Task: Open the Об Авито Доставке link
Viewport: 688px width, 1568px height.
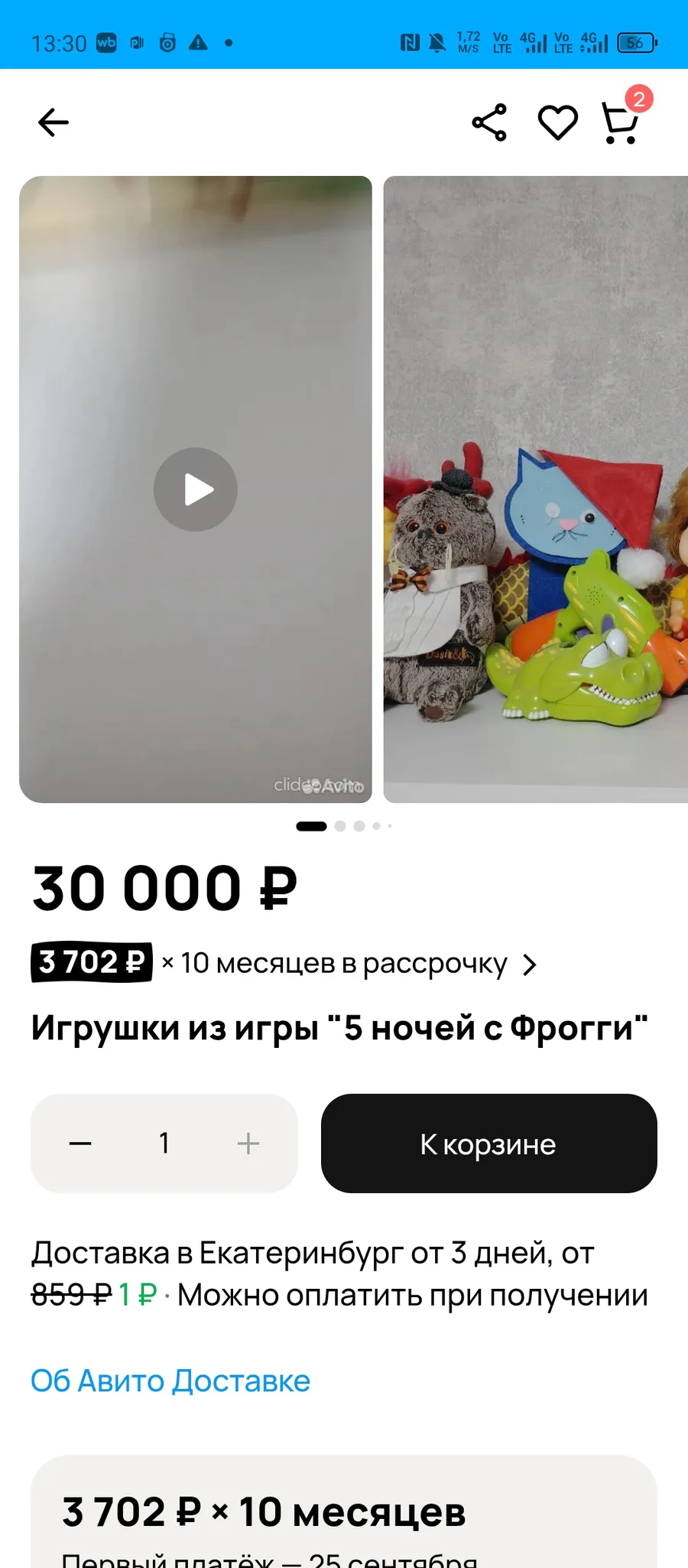Action: pos(170,1381)
